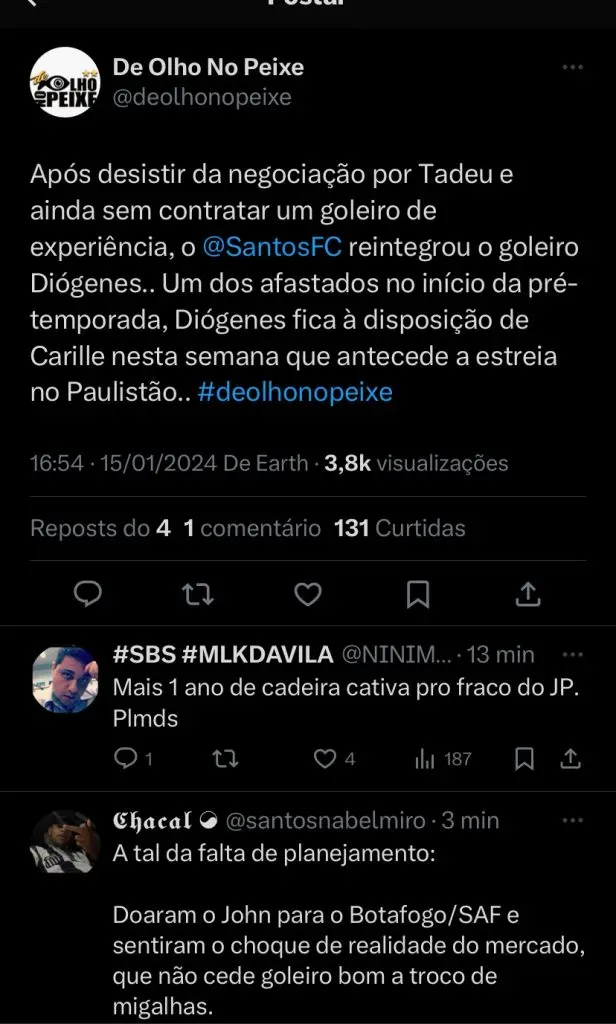
Task: Bookmark the De Olho No Peixe post
Action: point(418,594)
